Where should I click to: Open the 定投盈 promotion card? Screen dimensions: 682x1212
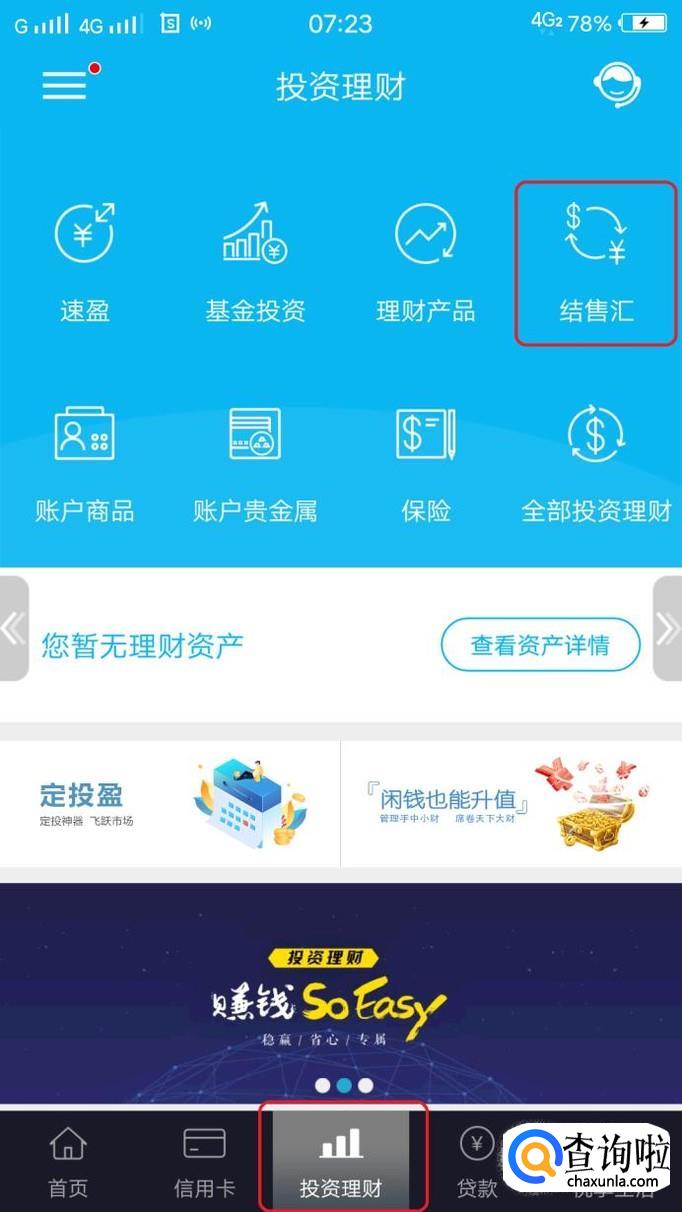tap(170, 803)
